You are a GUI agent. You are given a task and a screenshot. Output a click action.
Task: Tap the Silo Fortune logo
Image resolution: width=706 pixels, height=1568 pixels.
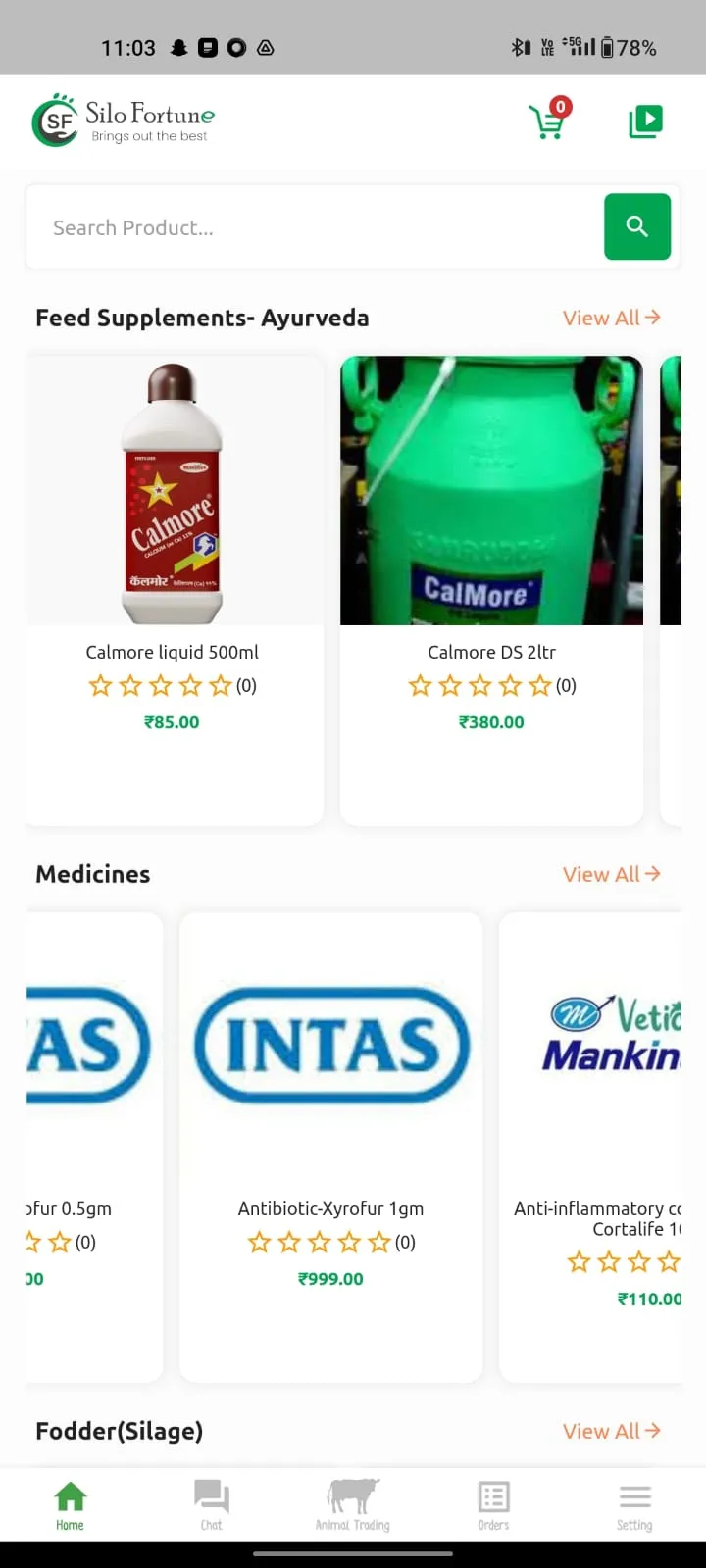coord(123,120)
